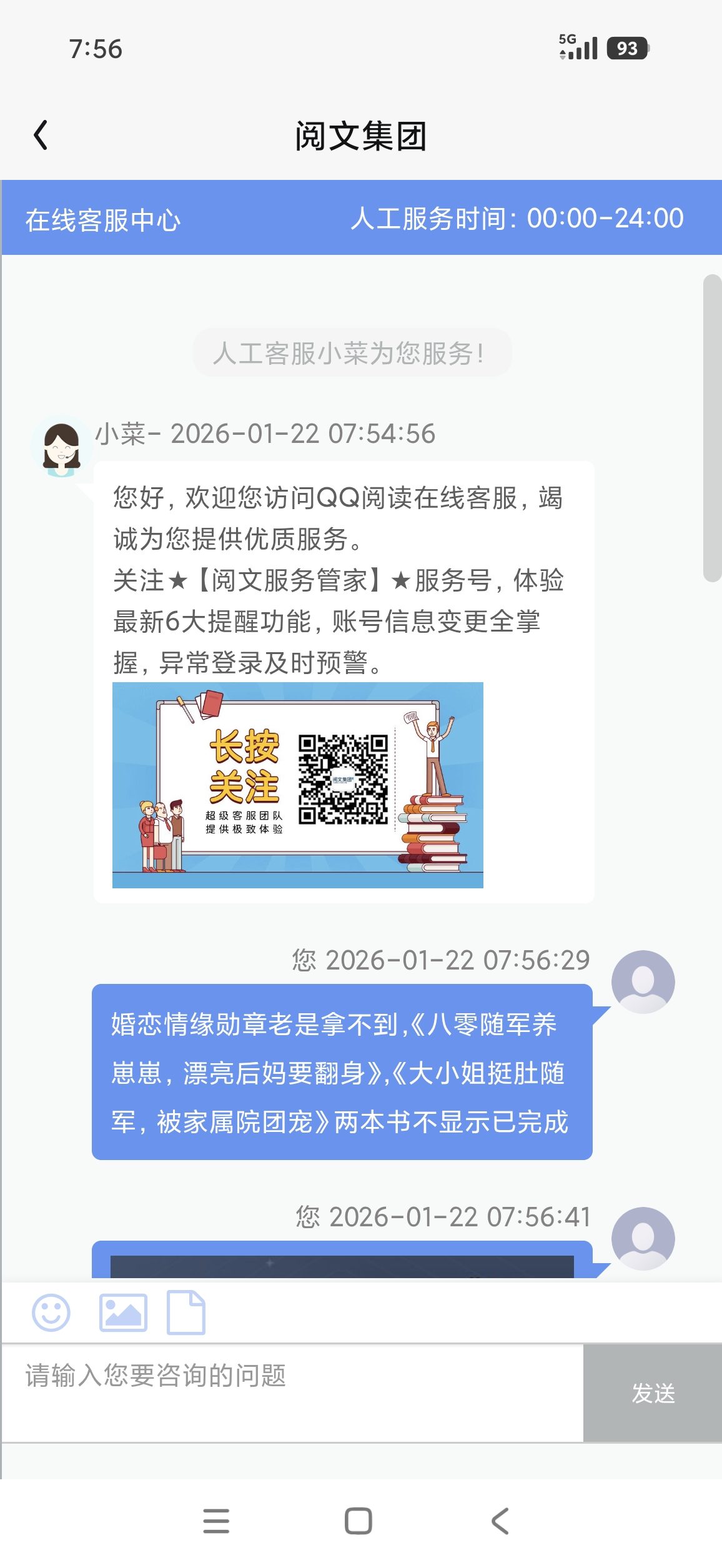Go back from the 阅文集团 chat
Viewport: 722px width, 1568px height.
(41, 136)
